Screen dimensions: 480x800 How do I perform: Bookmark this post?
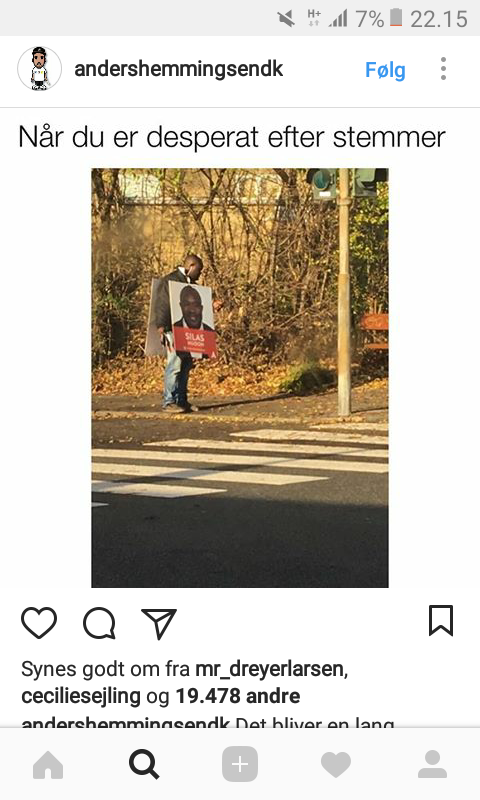[441, 621]
